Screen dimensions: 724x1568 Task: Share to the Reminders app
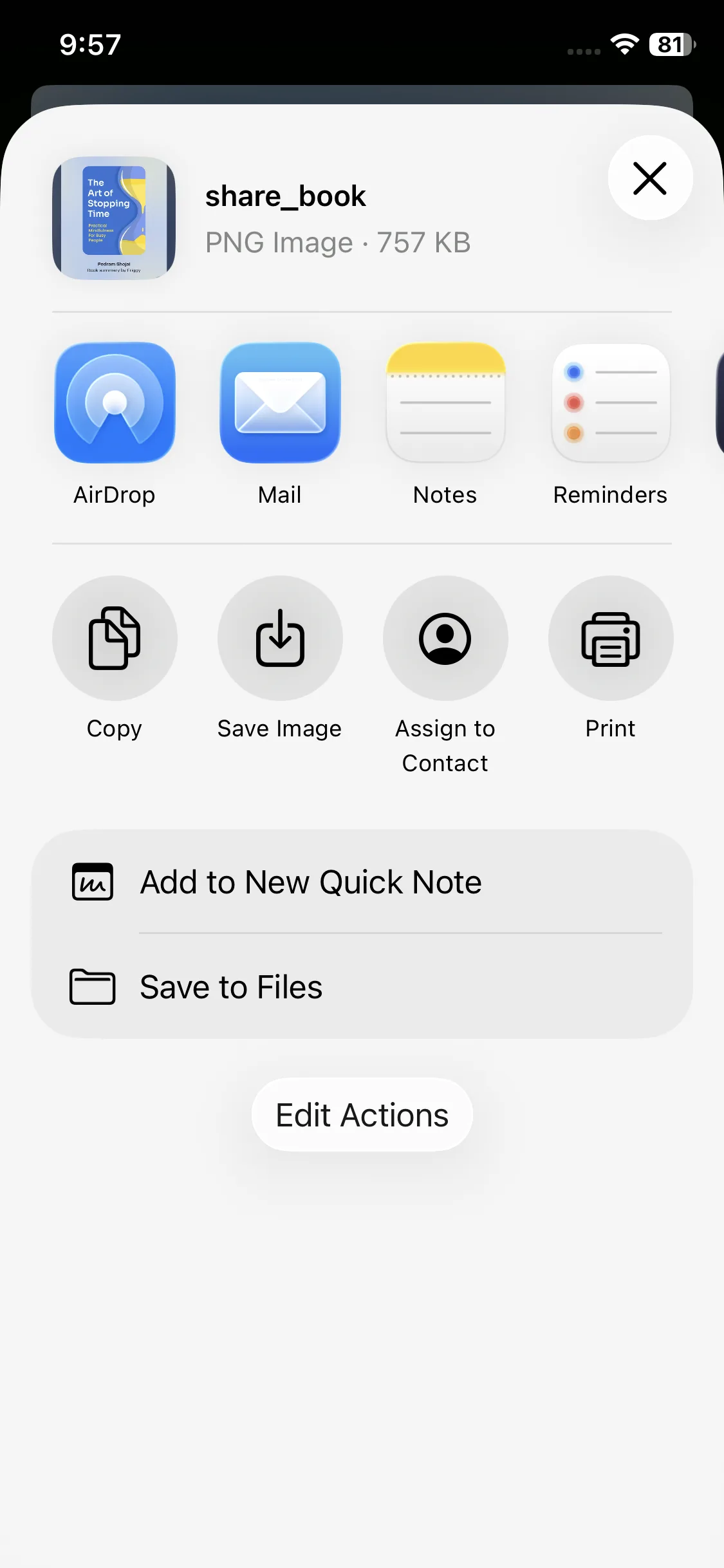tap(611, 403)
